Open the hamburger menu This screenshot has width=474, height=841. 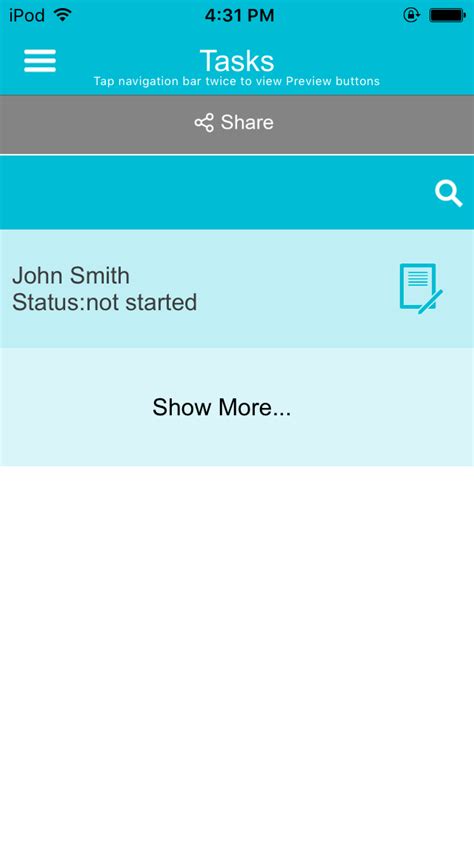click(x=40, y=61)
